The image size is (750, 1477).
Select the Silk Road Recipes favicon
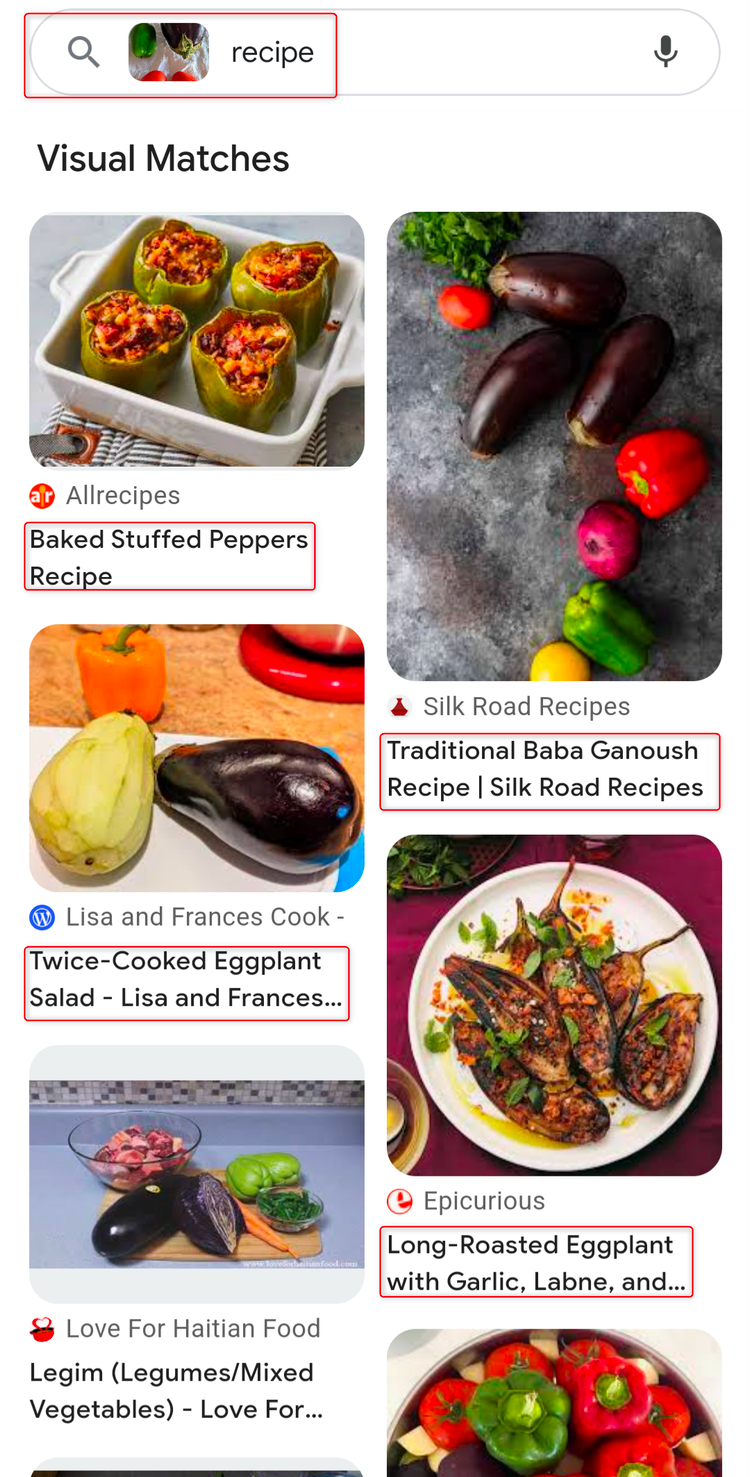(x=399, y=705)
